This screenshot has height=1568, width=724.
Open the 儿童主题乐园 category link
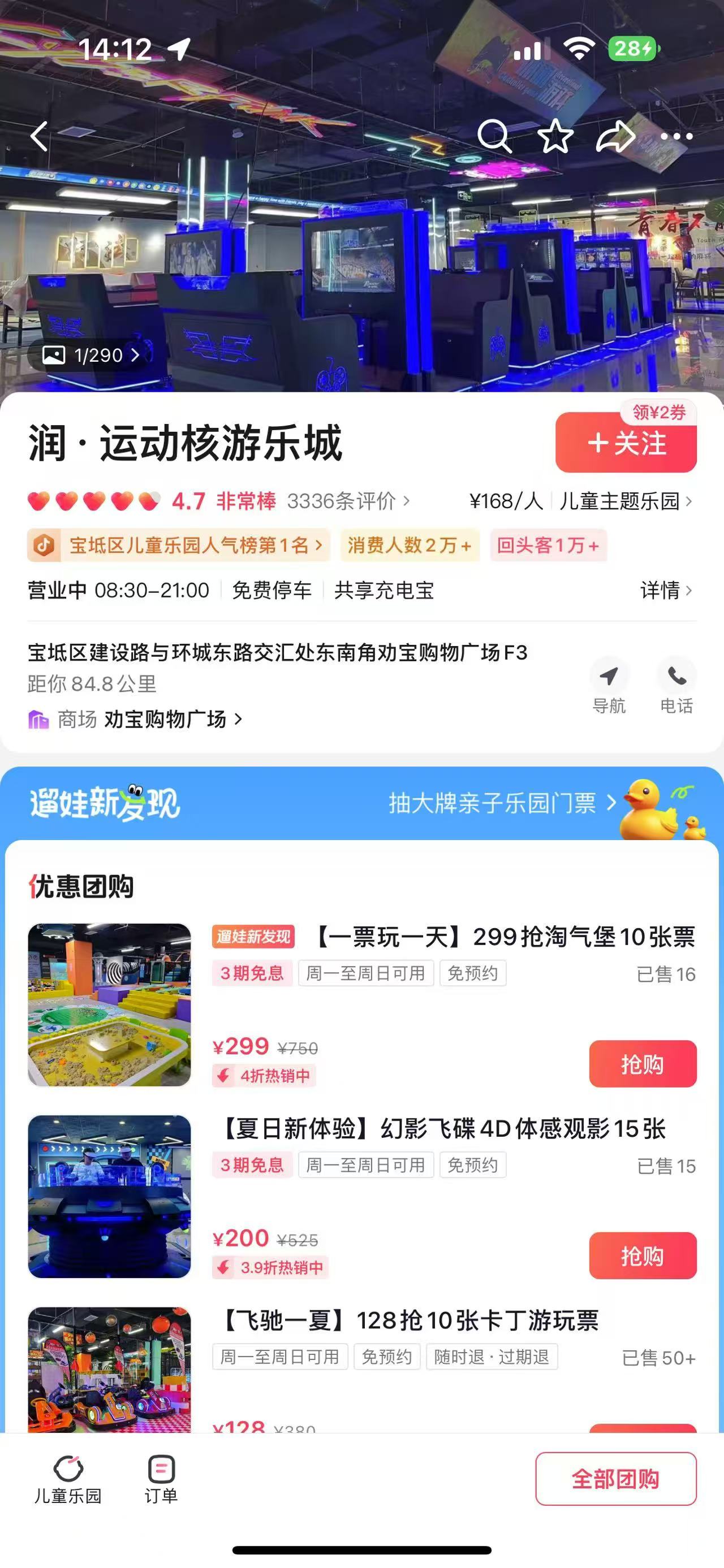coord(625,501)
